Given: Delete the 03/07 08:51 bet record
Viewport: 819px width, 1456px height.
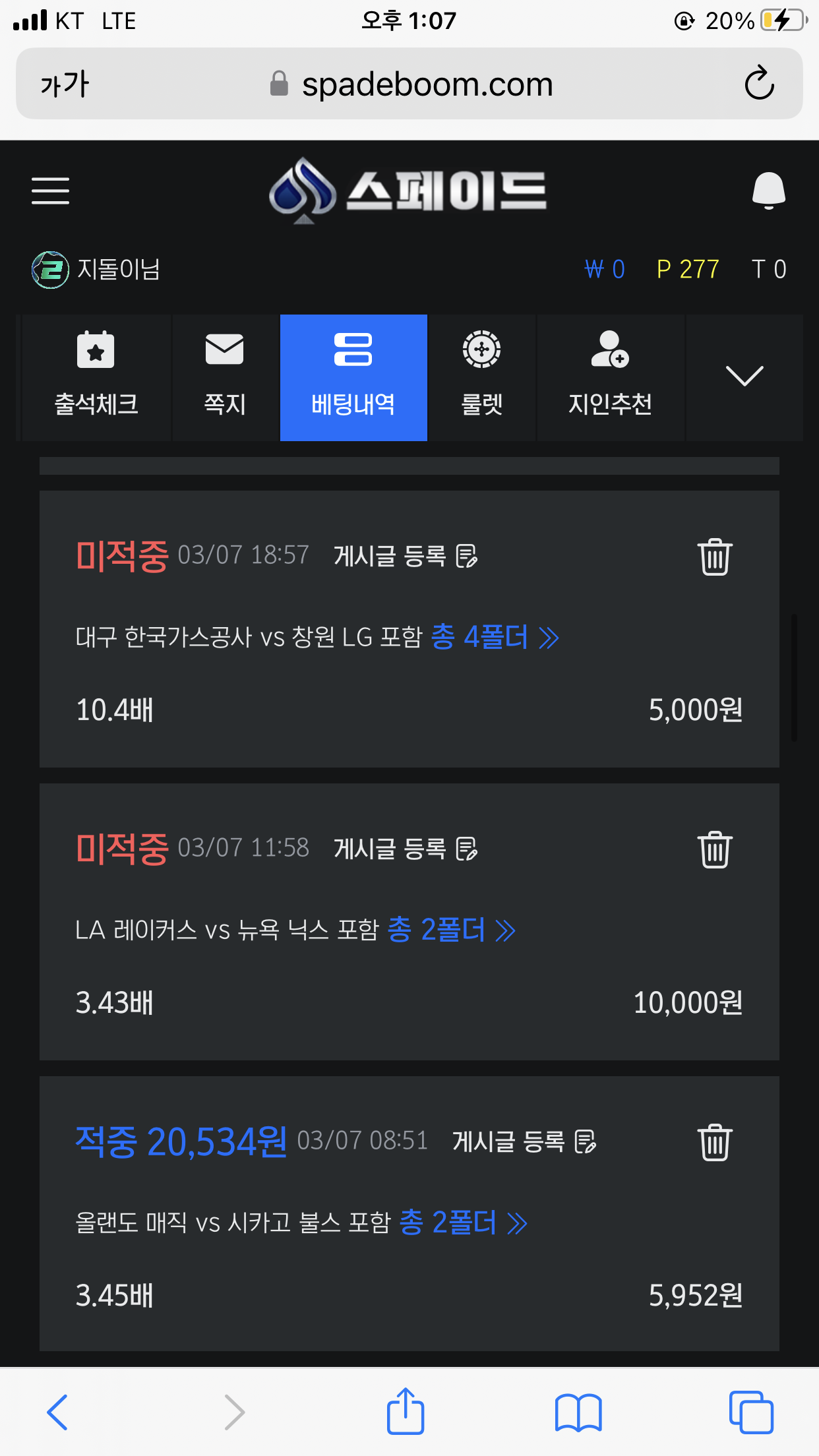Looking at the screenshot, I should [715, 1142].
